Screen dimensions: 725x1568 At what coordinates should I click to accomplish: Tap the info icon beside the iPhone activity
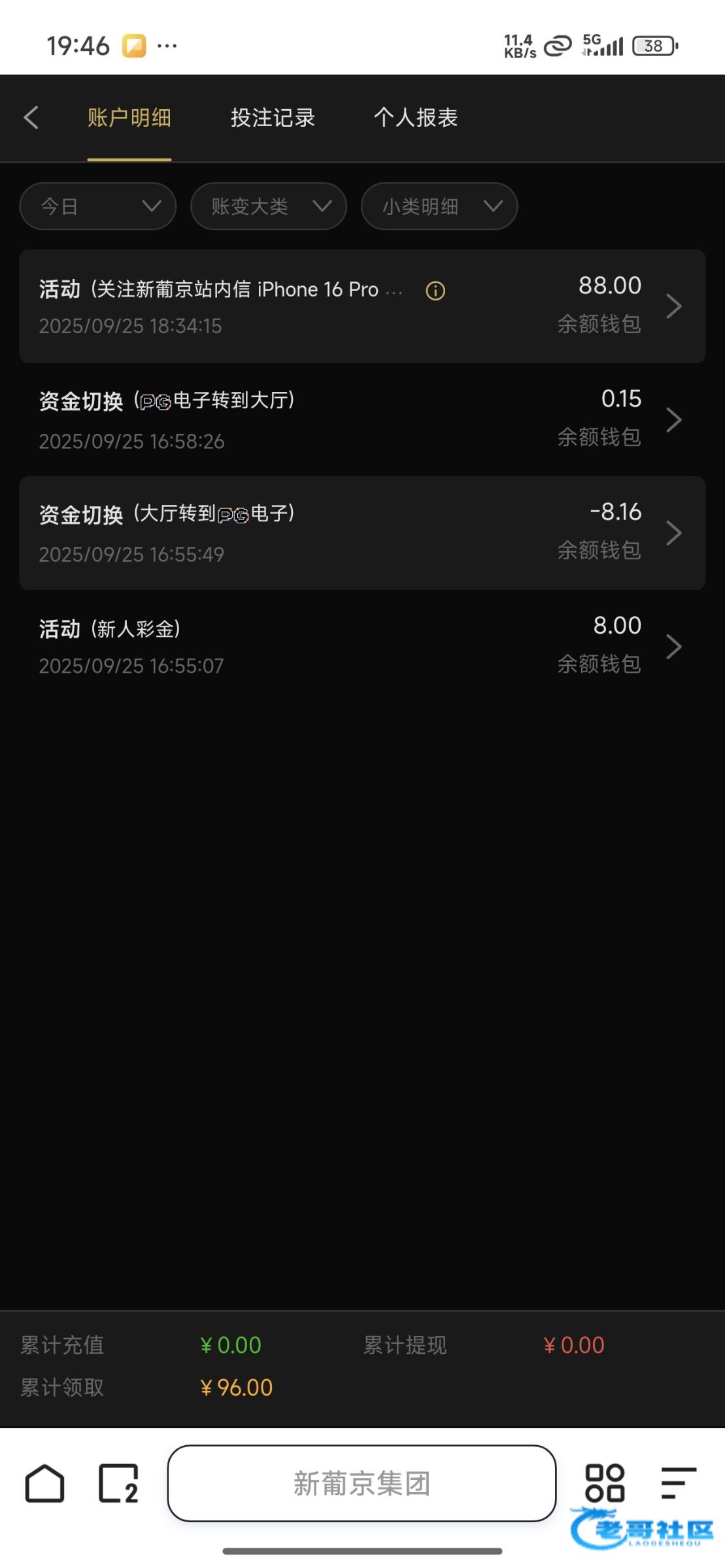(435, 291)
